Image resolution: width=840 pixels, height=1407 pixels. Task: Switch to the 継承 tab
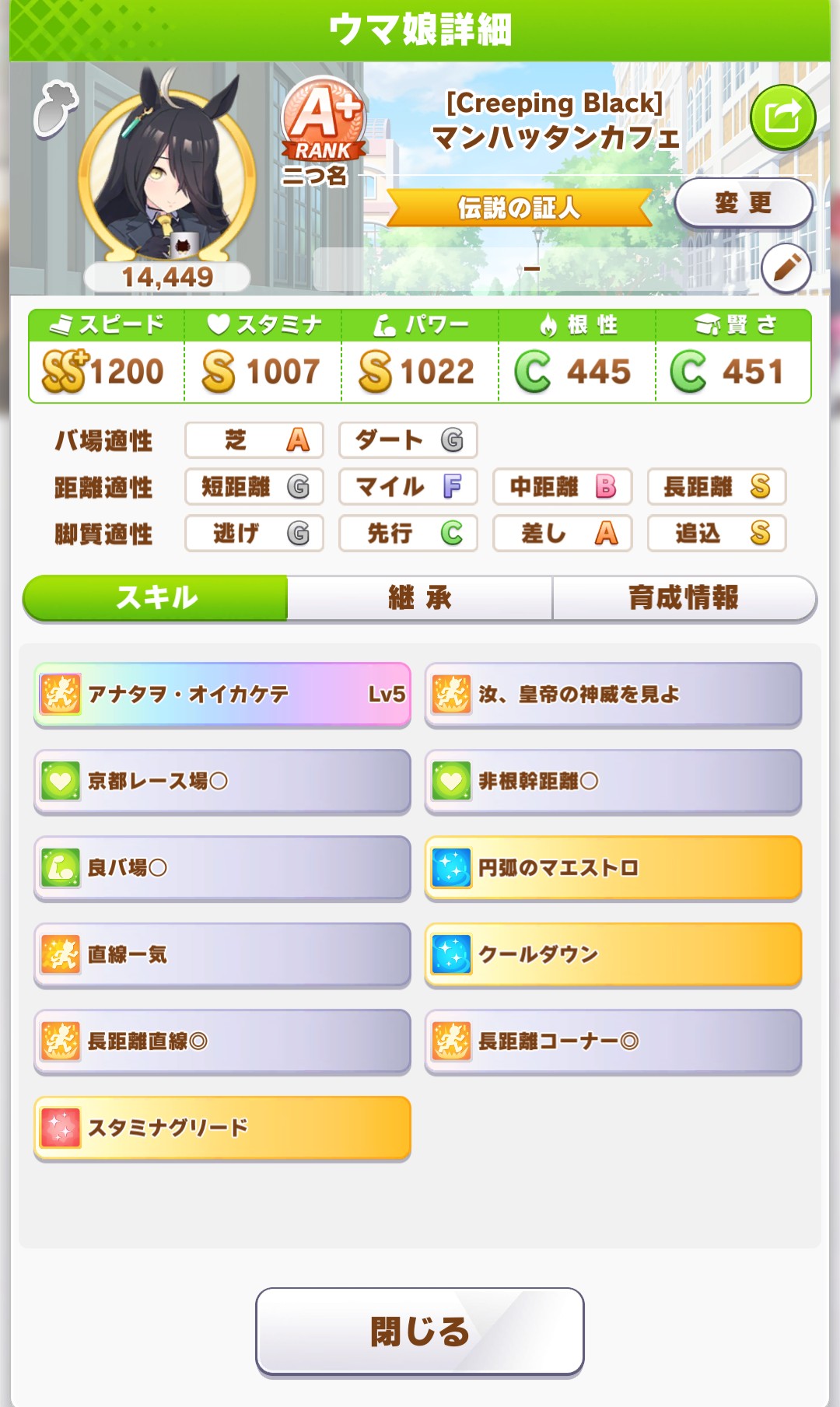[x=420, y=597]
